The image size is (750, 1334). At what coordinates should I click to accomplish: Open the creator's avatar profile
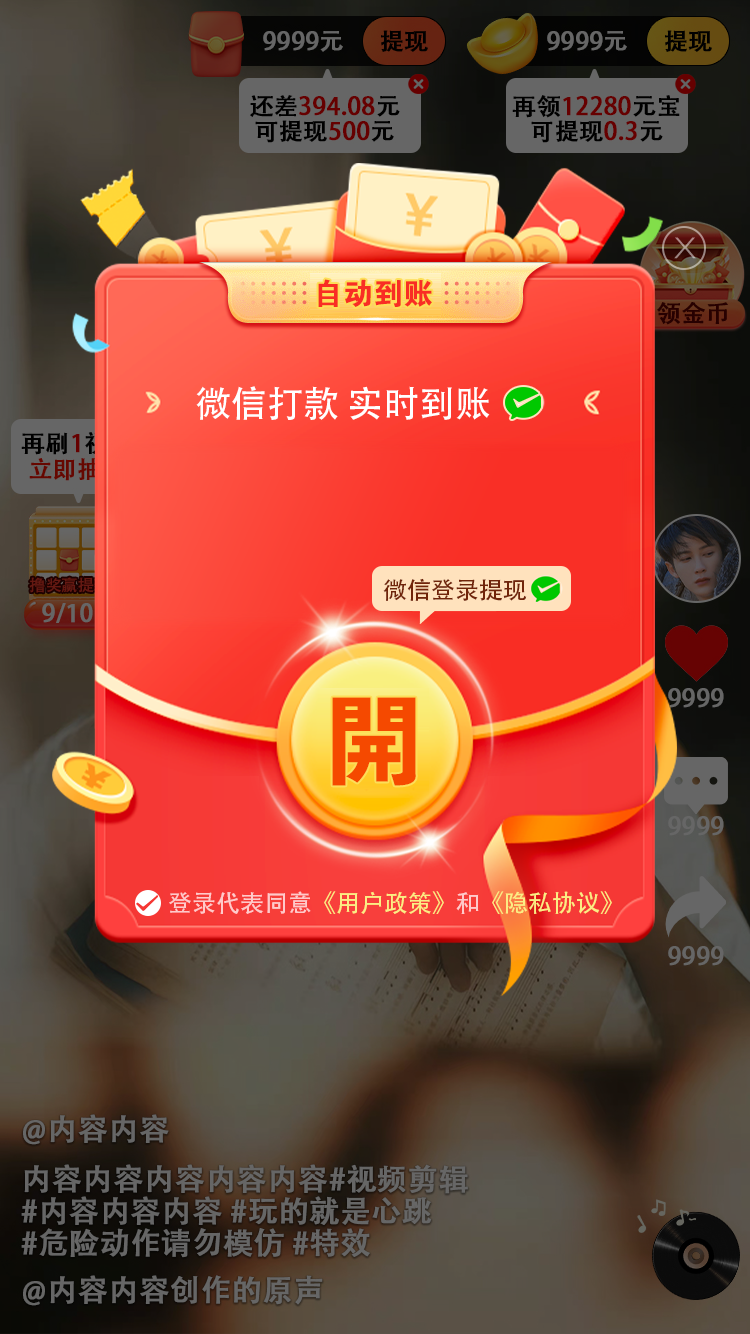click(x=697, y=558)
